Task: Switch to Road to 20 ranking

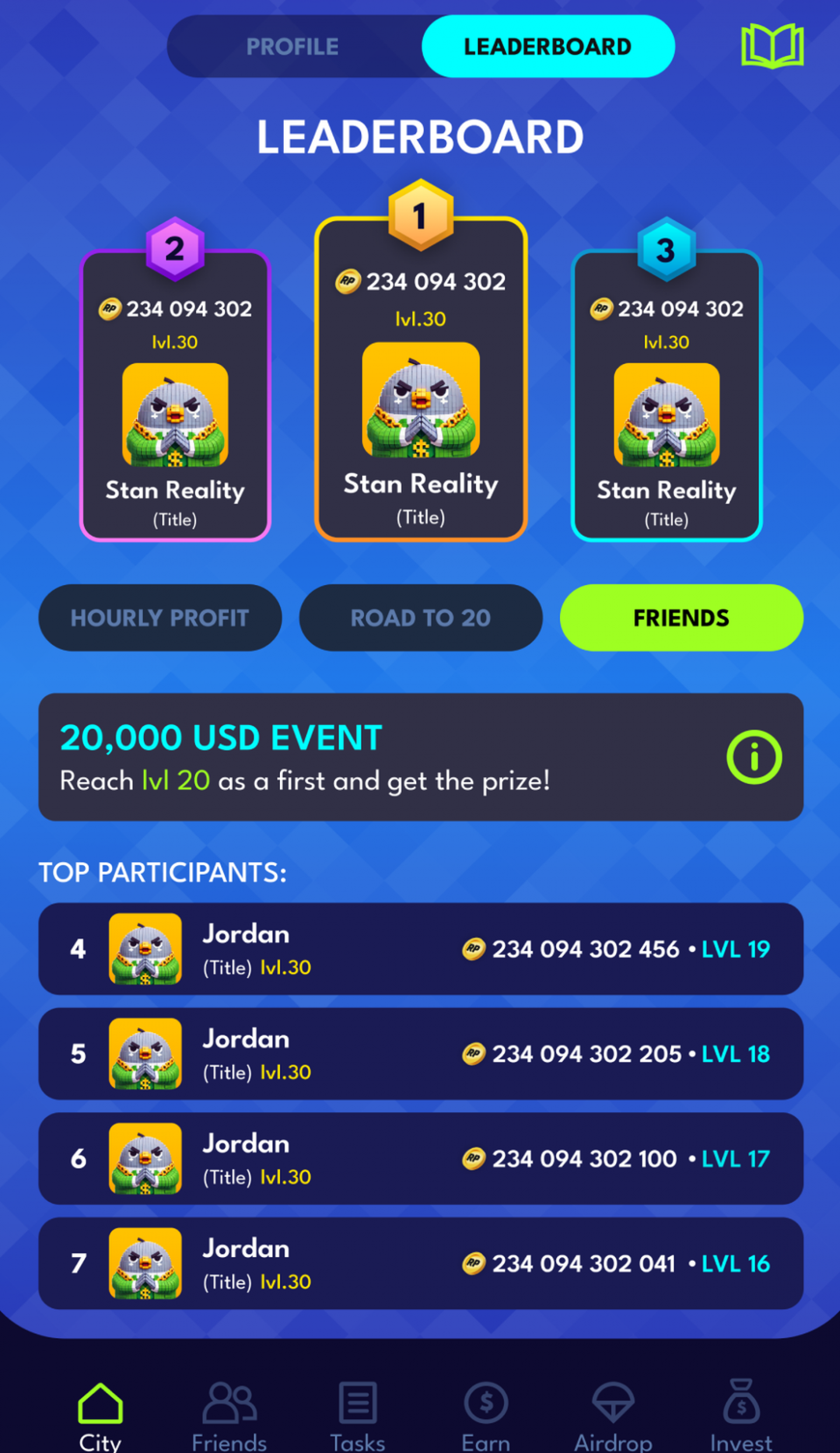Action: click(421, 618)
